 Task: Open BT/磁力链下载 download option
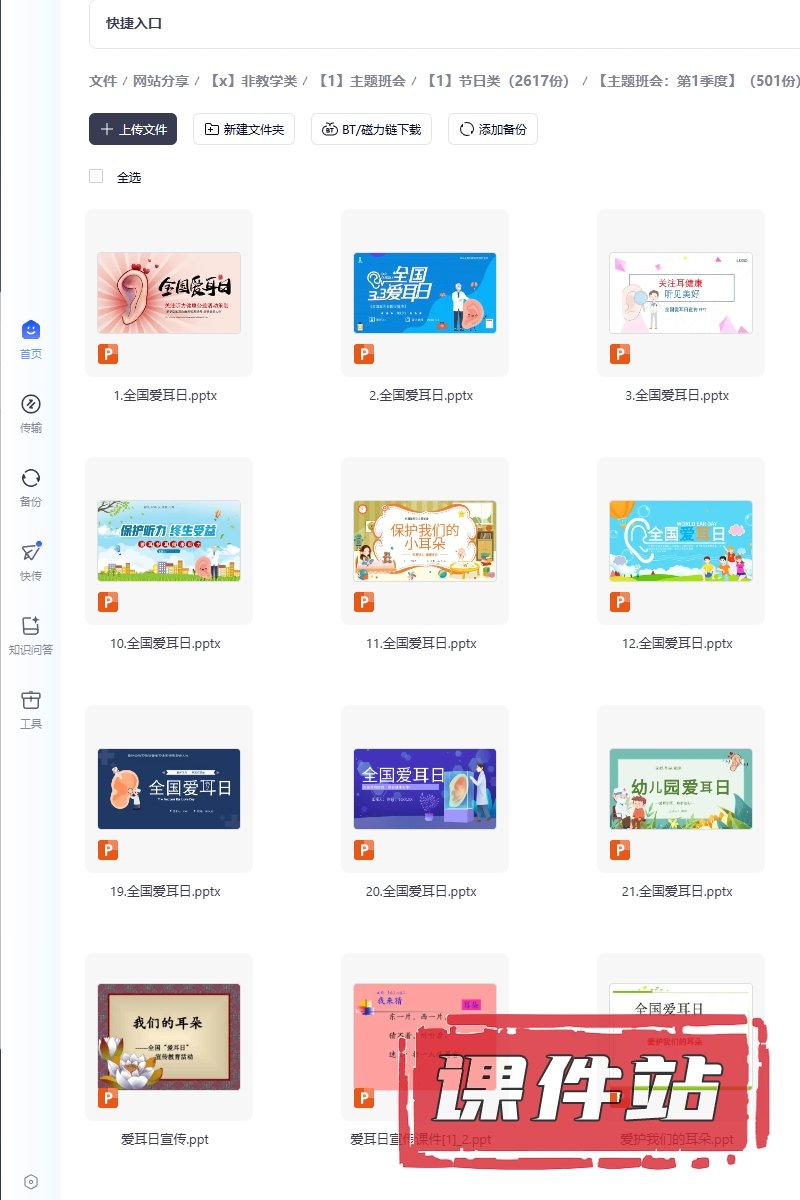(371, 129)
